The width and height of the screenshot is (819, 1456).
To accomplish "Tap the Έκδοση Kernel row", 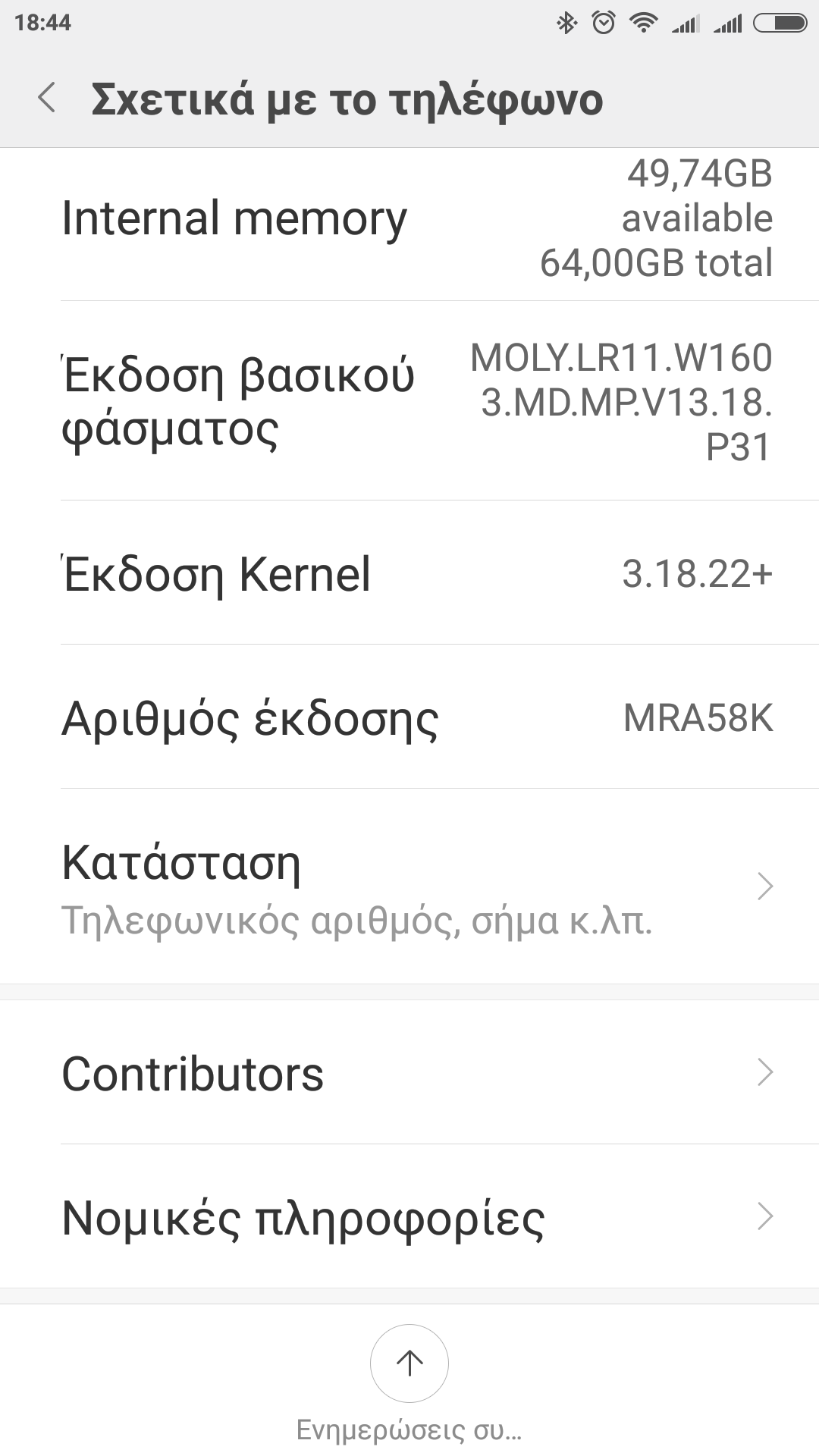I will 409,573.
